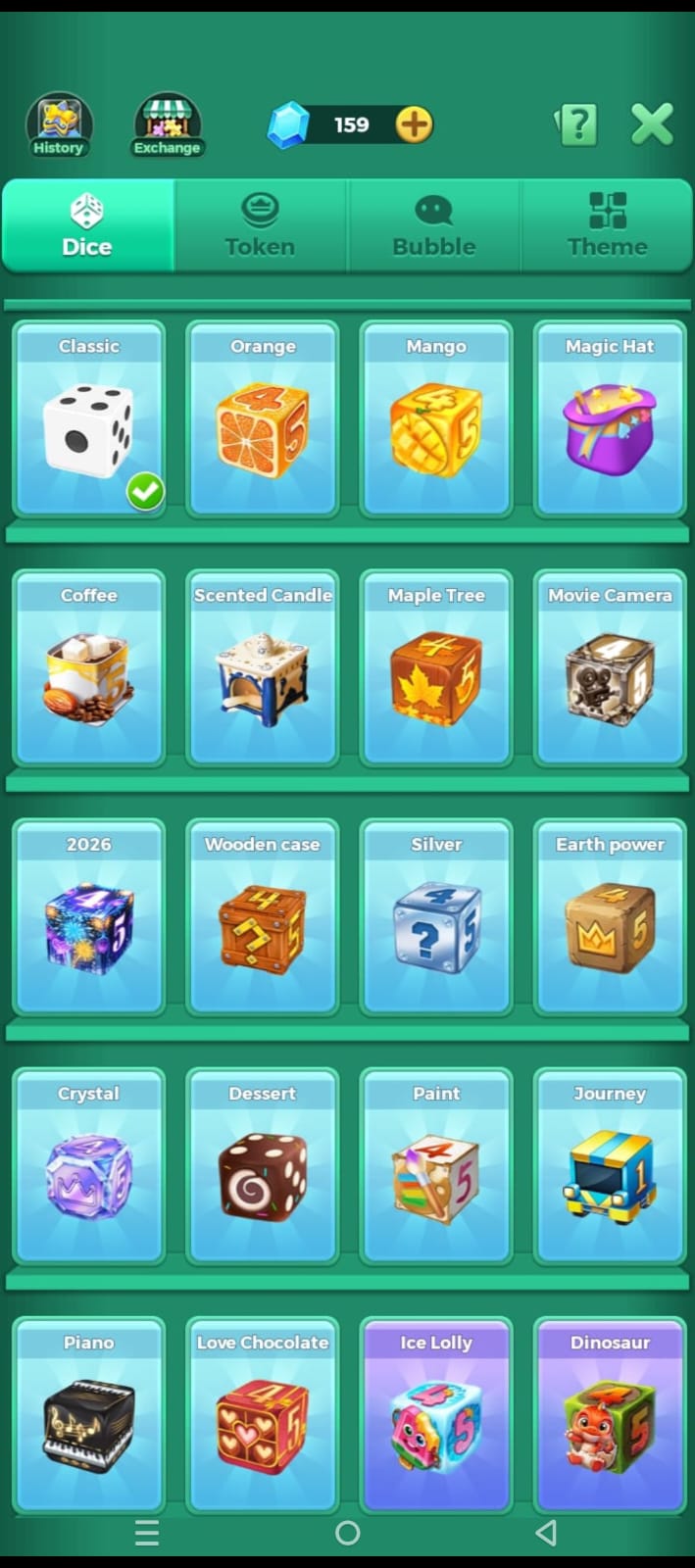Pick the Coffee dice
695x1568 pixels.
[x=89, y=668]
